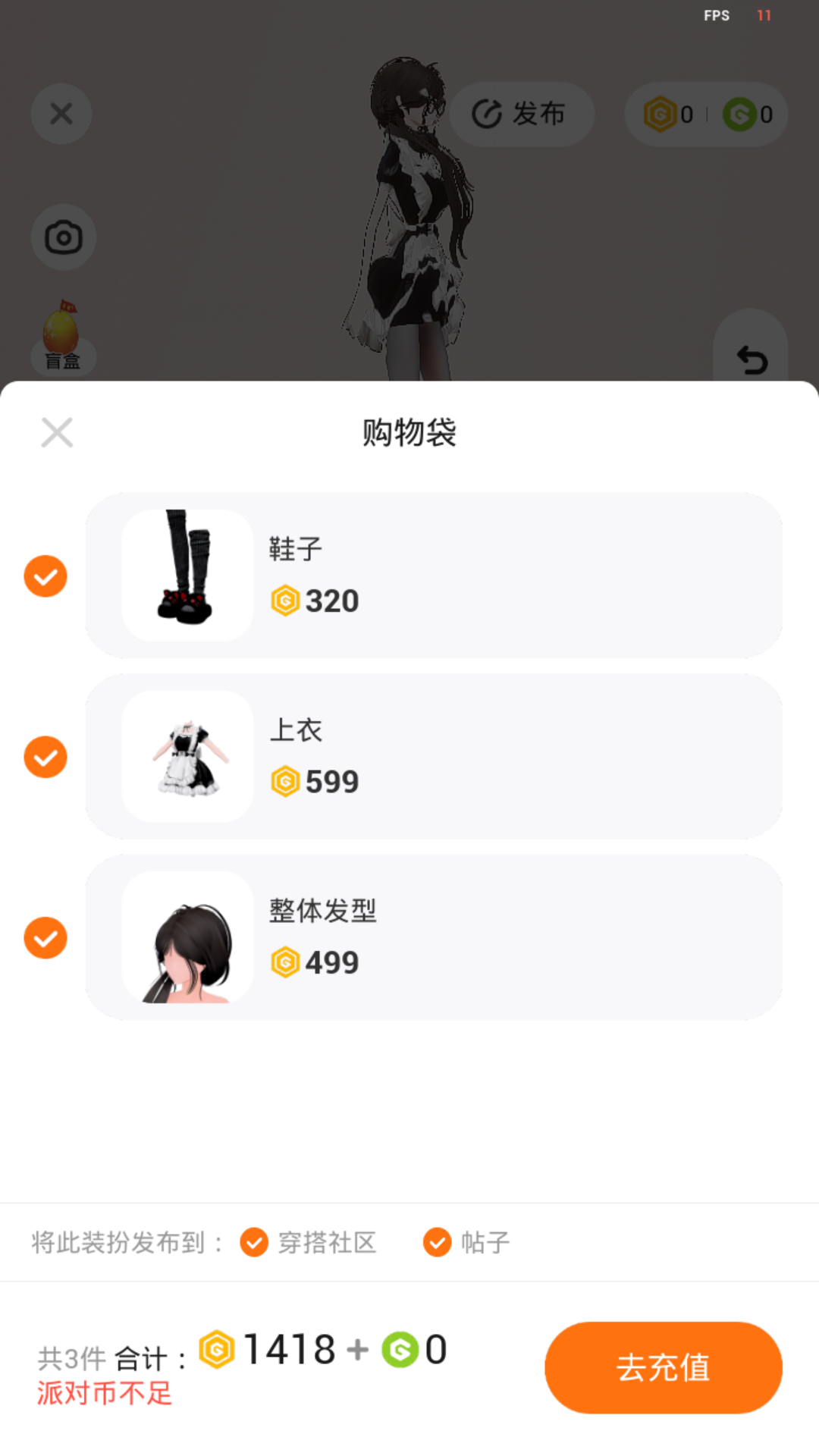819x1456 pixels.
Task: Deselect the 上衣 item checkbox
Action: (45, 757)
